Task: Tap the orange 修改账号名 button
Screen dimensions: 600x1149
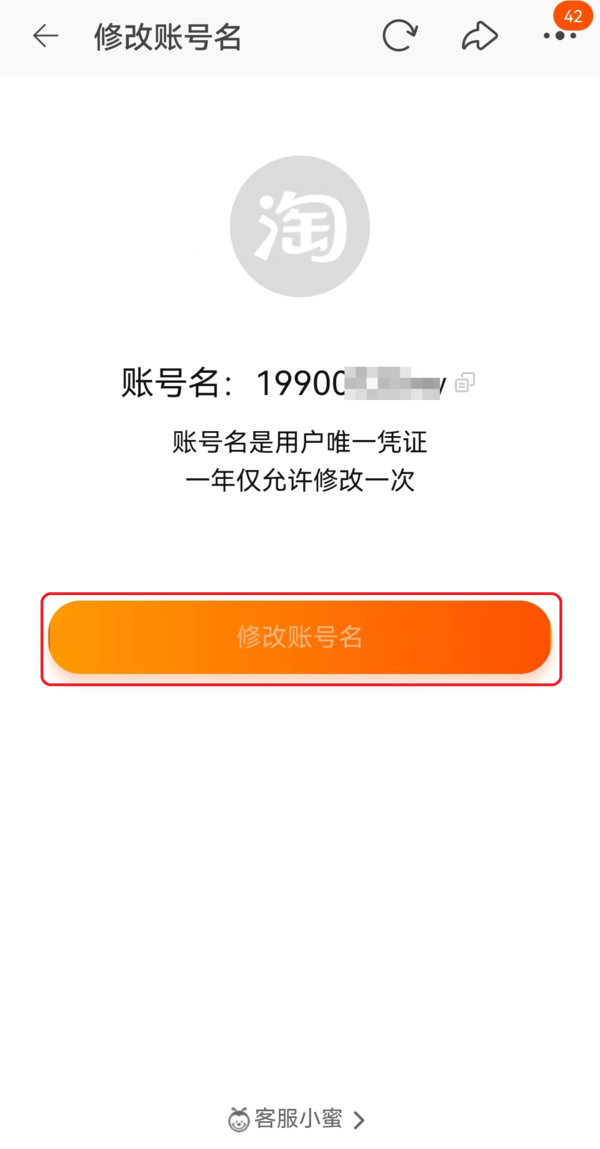Action: (x=300, y=637)
